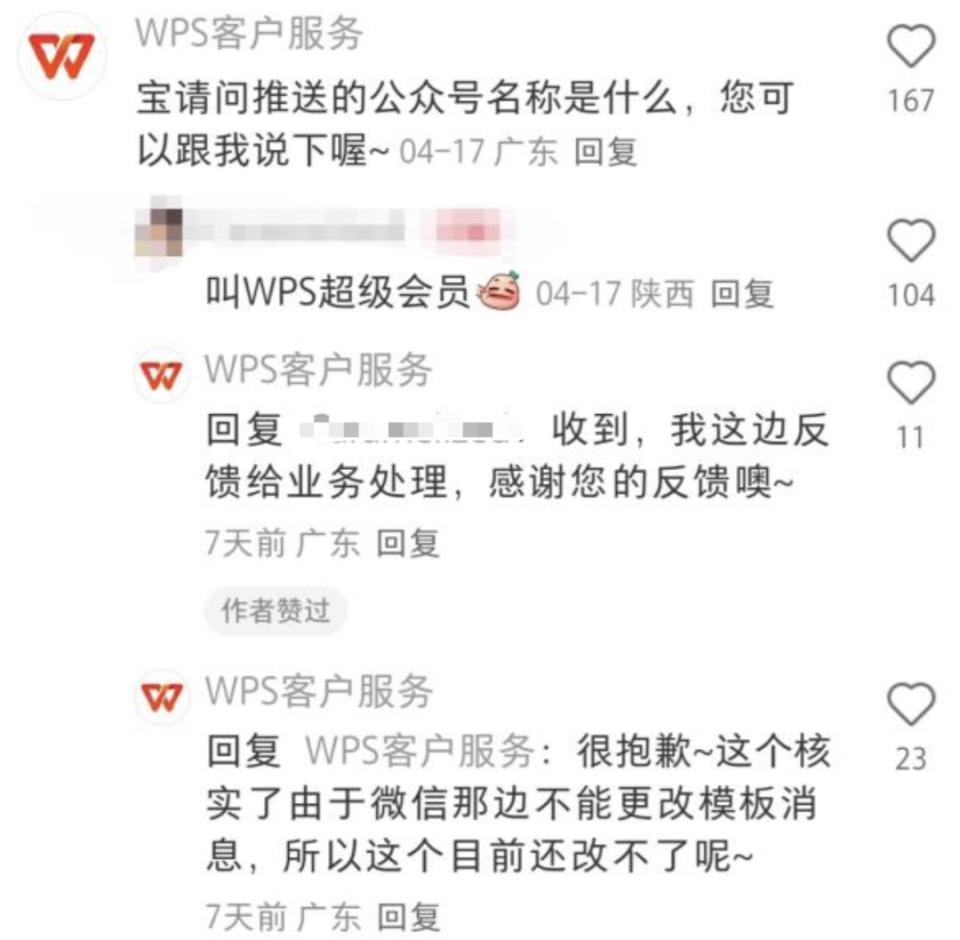Like the reply with 104 likes

tap(911, 242)
